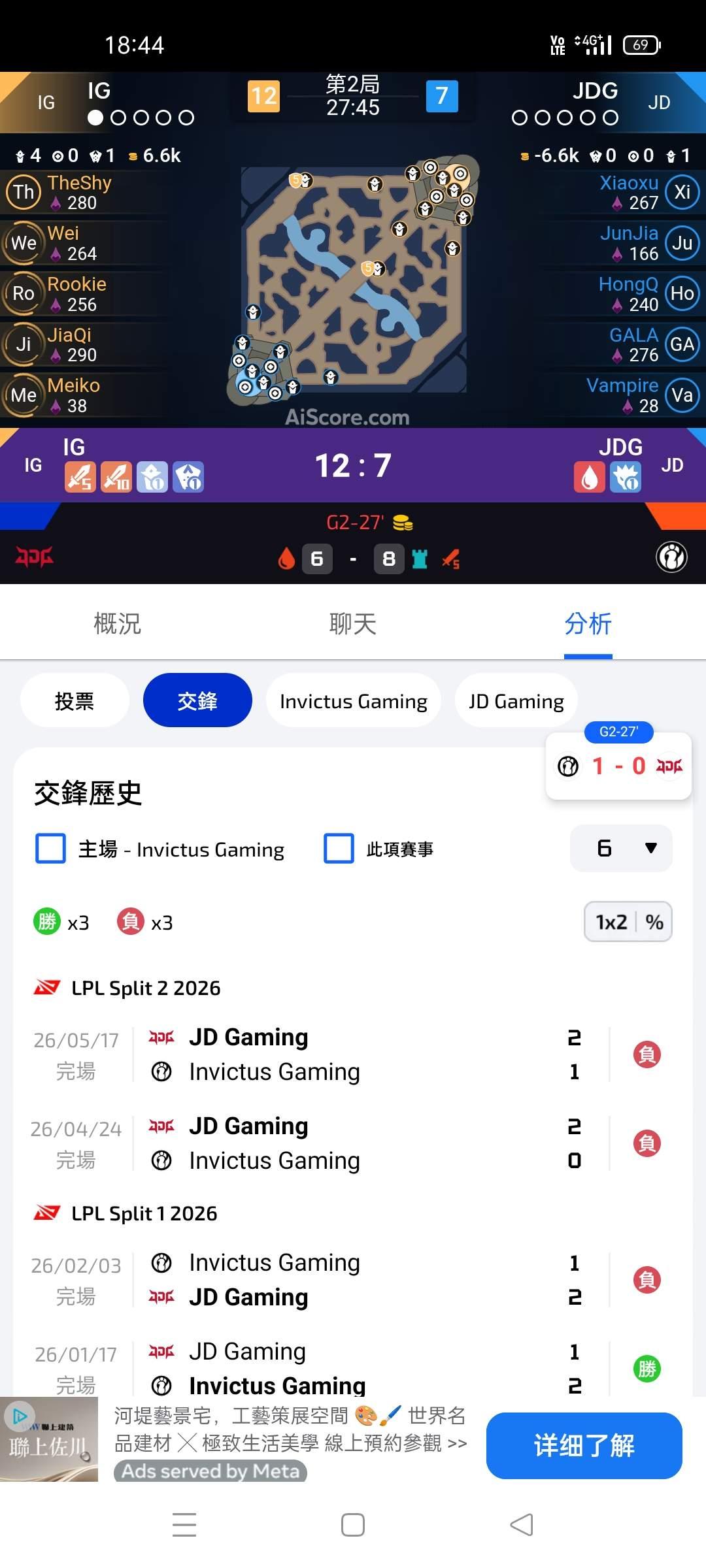Go to the system home screen
The height and width of the screenshot is (1568, 706).
click(353, 1525)
